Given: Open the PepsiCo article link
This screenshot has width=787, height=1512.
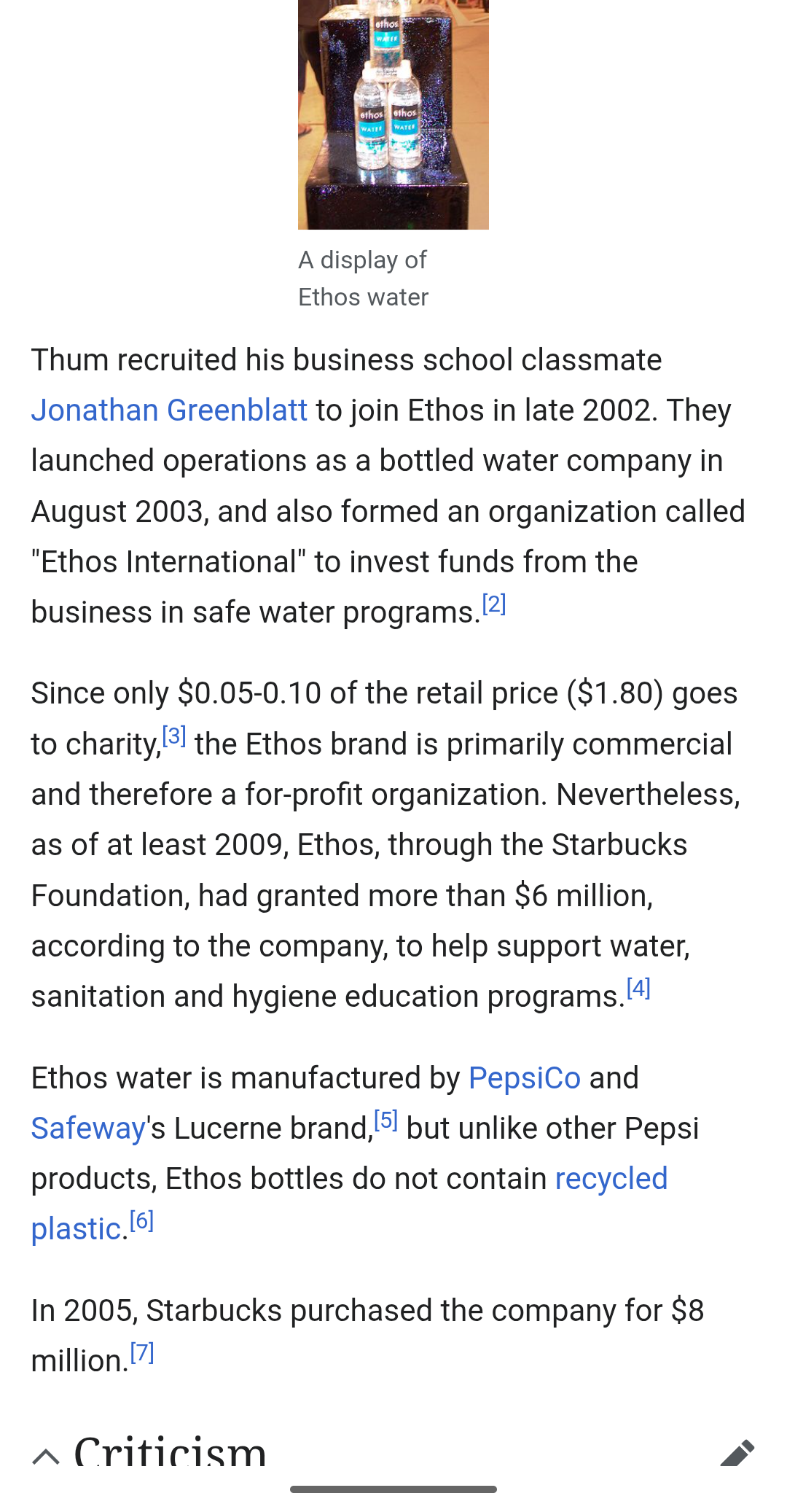Looking at the screenshot, I should 524,1078.
